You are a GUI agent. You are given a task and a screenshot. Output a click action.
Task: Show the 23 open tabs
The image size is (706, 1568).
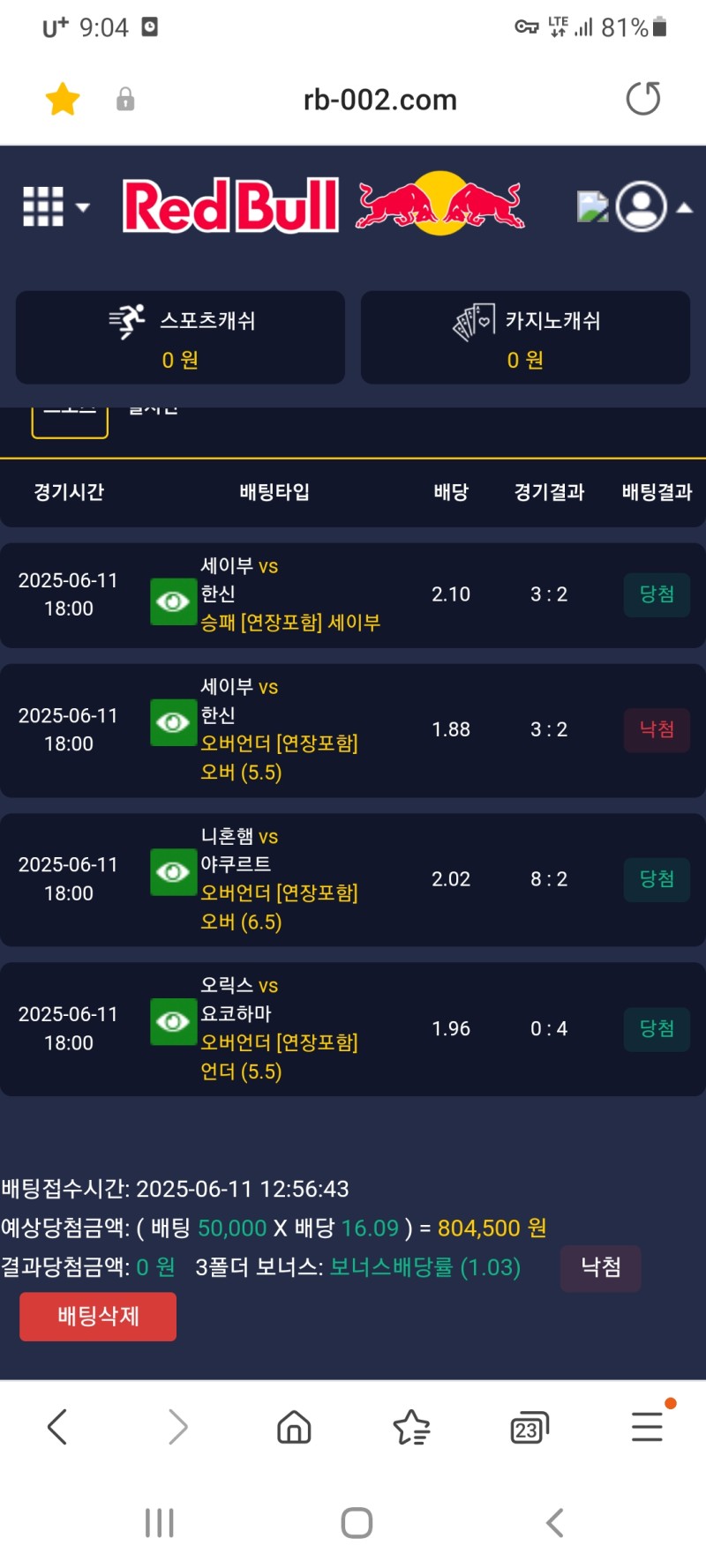click(529, 1428)
